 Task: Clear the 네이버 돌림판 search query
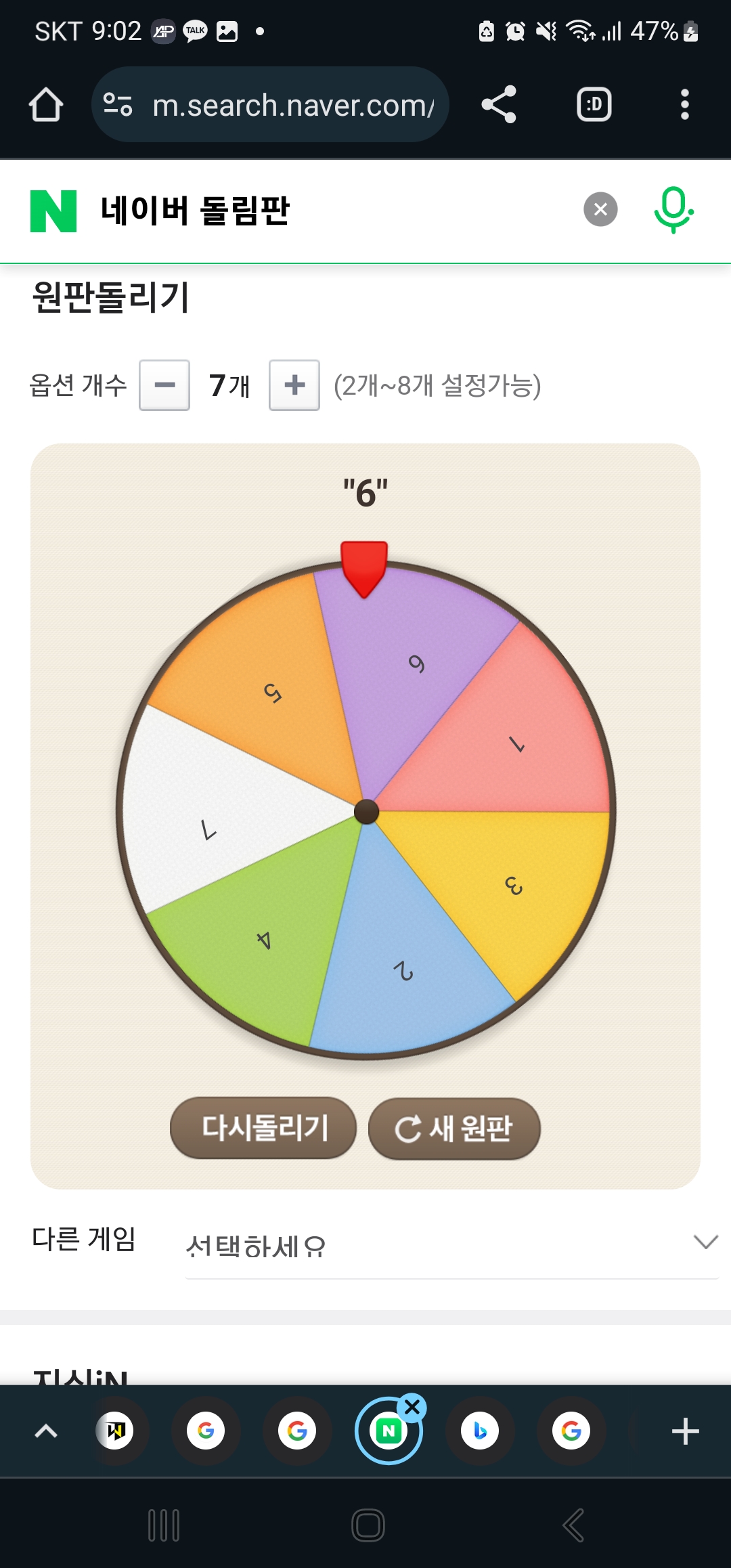600,210
